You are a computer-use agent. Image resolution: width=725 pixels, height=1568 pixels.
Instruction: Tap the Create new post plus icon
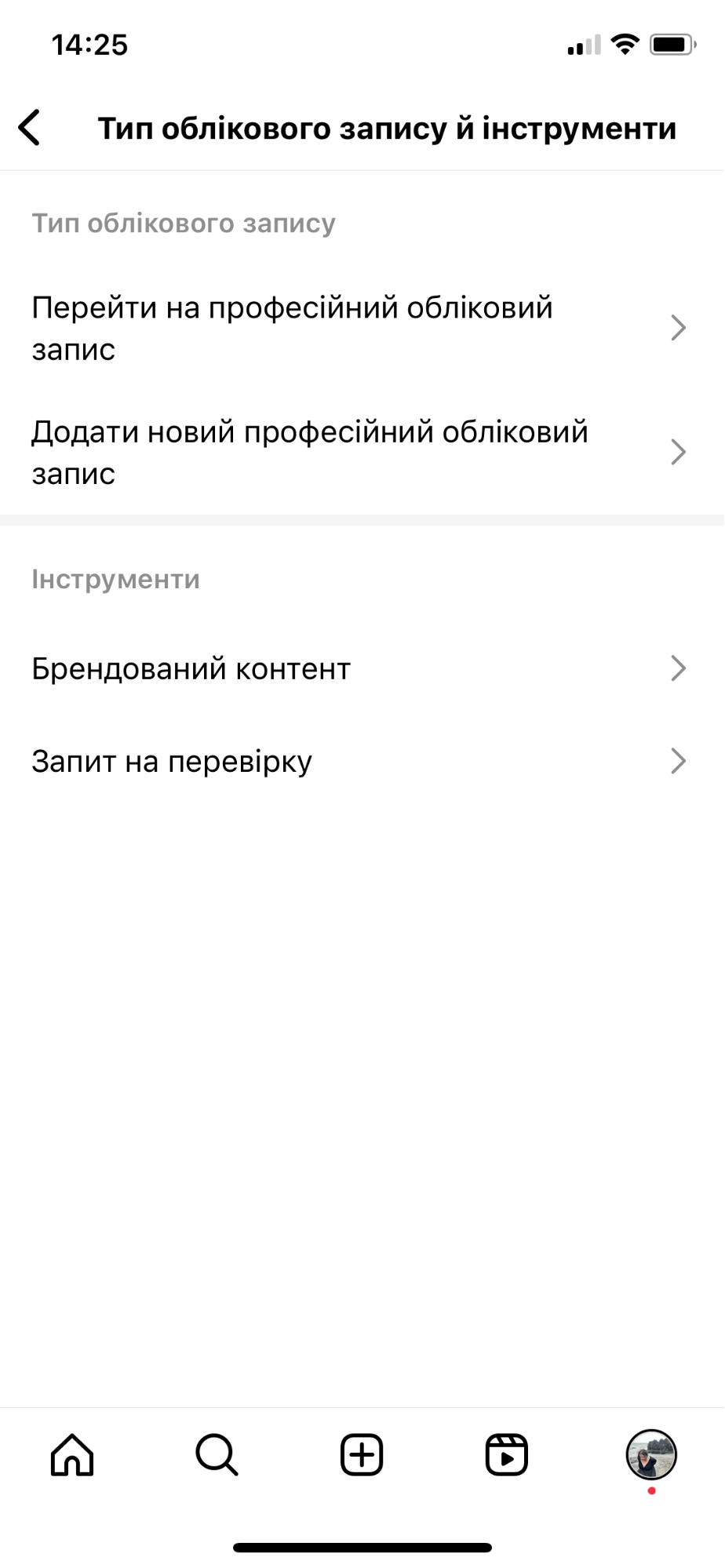point(361,1456)
